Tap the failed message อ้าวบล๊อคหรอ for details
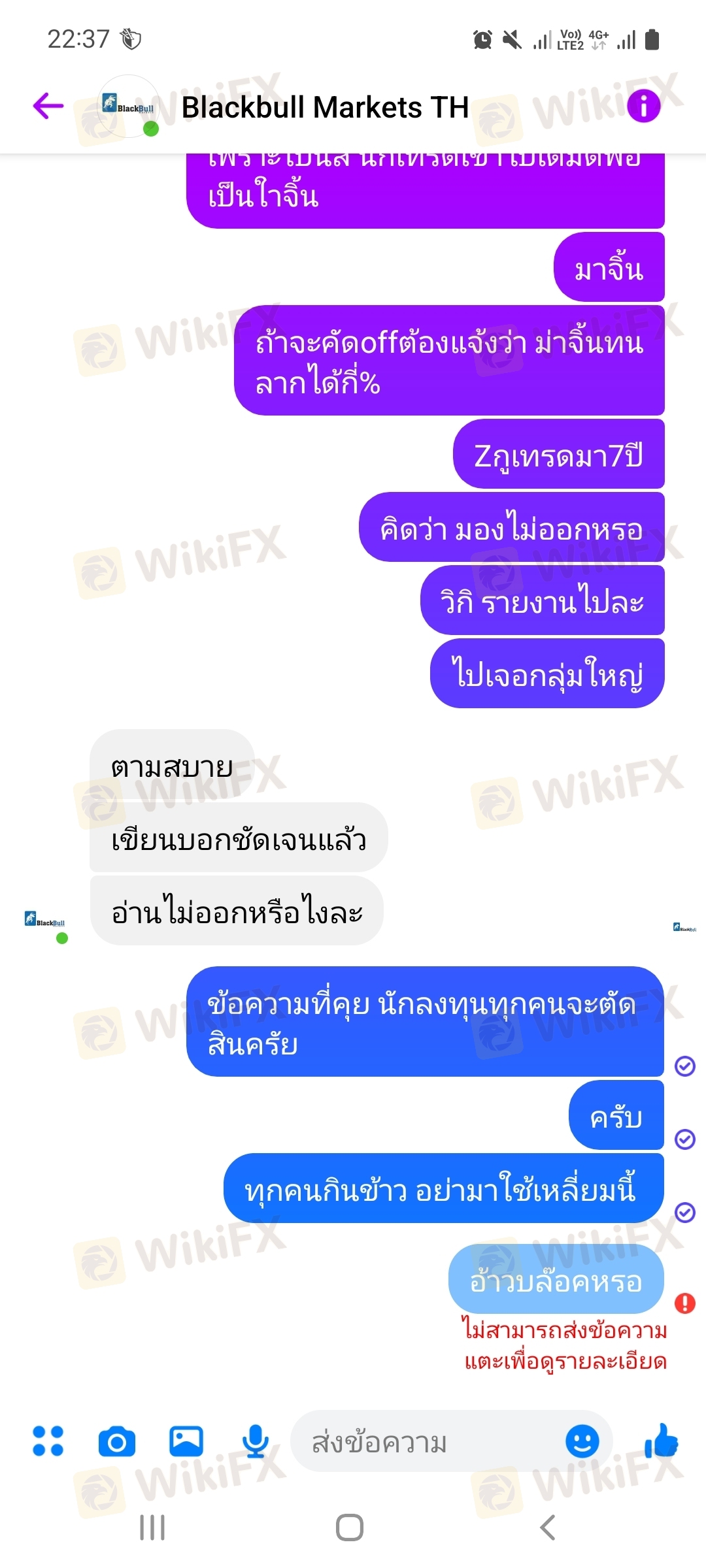706x1568 pixels. pos(556,1281)
